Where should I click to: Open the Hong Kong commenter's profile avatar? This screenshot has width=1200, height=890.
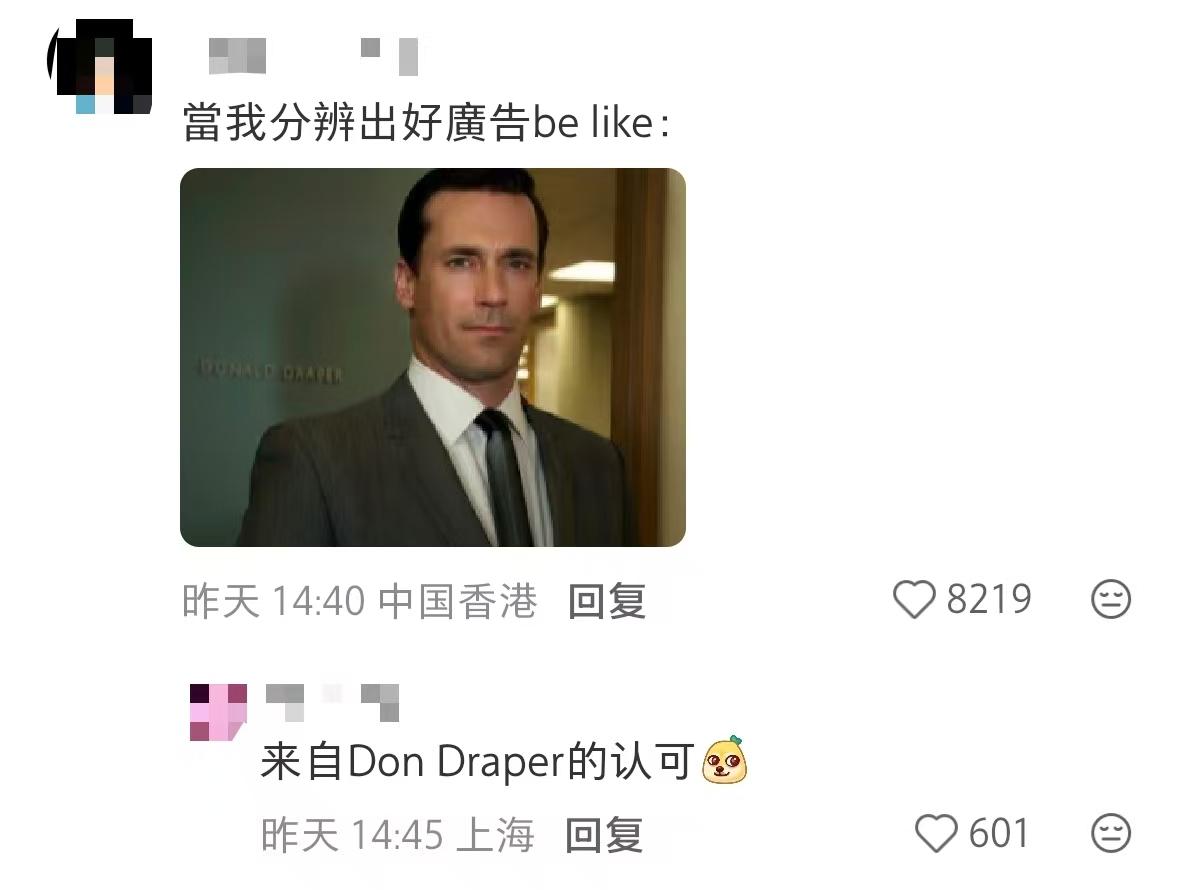(x=100, y=68)
